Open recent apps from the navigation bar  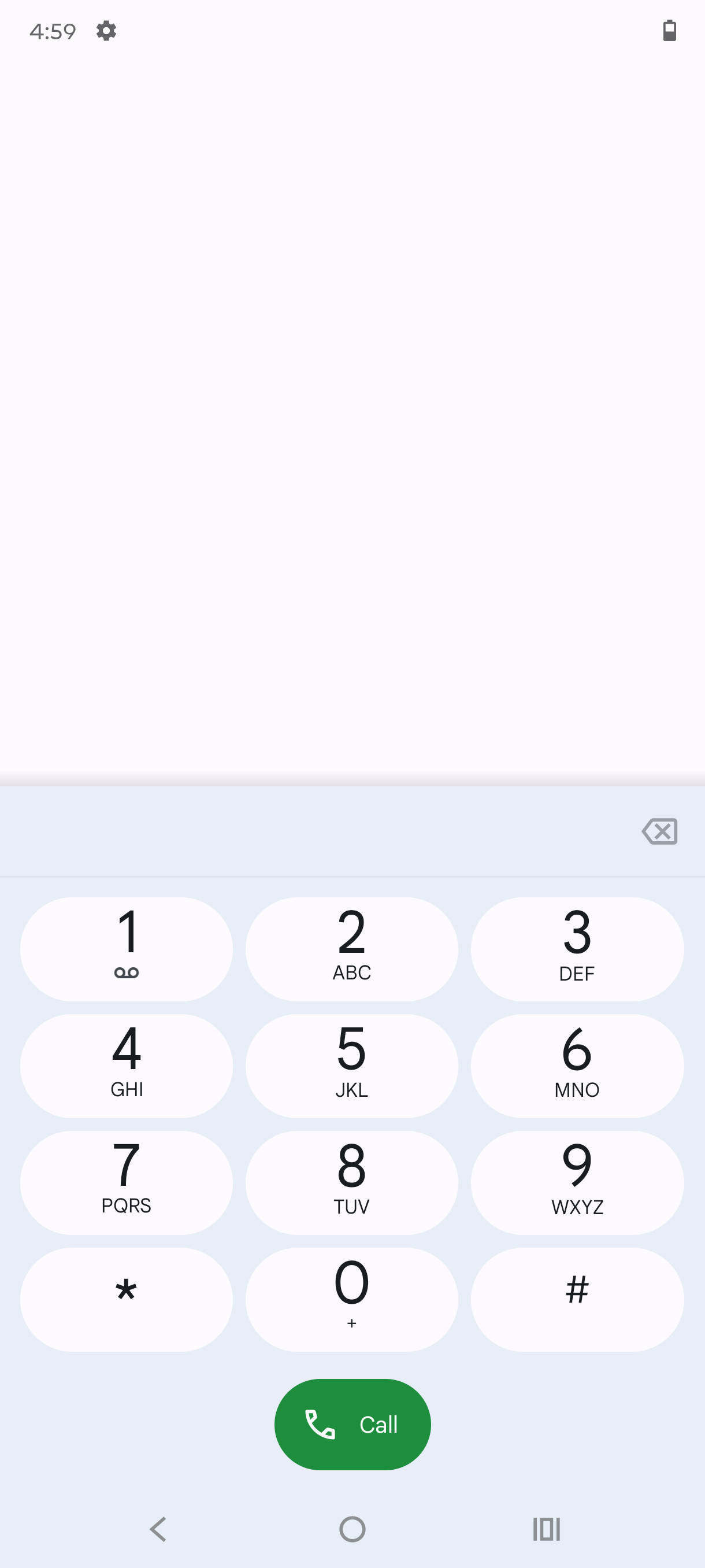click(546, 1529)
